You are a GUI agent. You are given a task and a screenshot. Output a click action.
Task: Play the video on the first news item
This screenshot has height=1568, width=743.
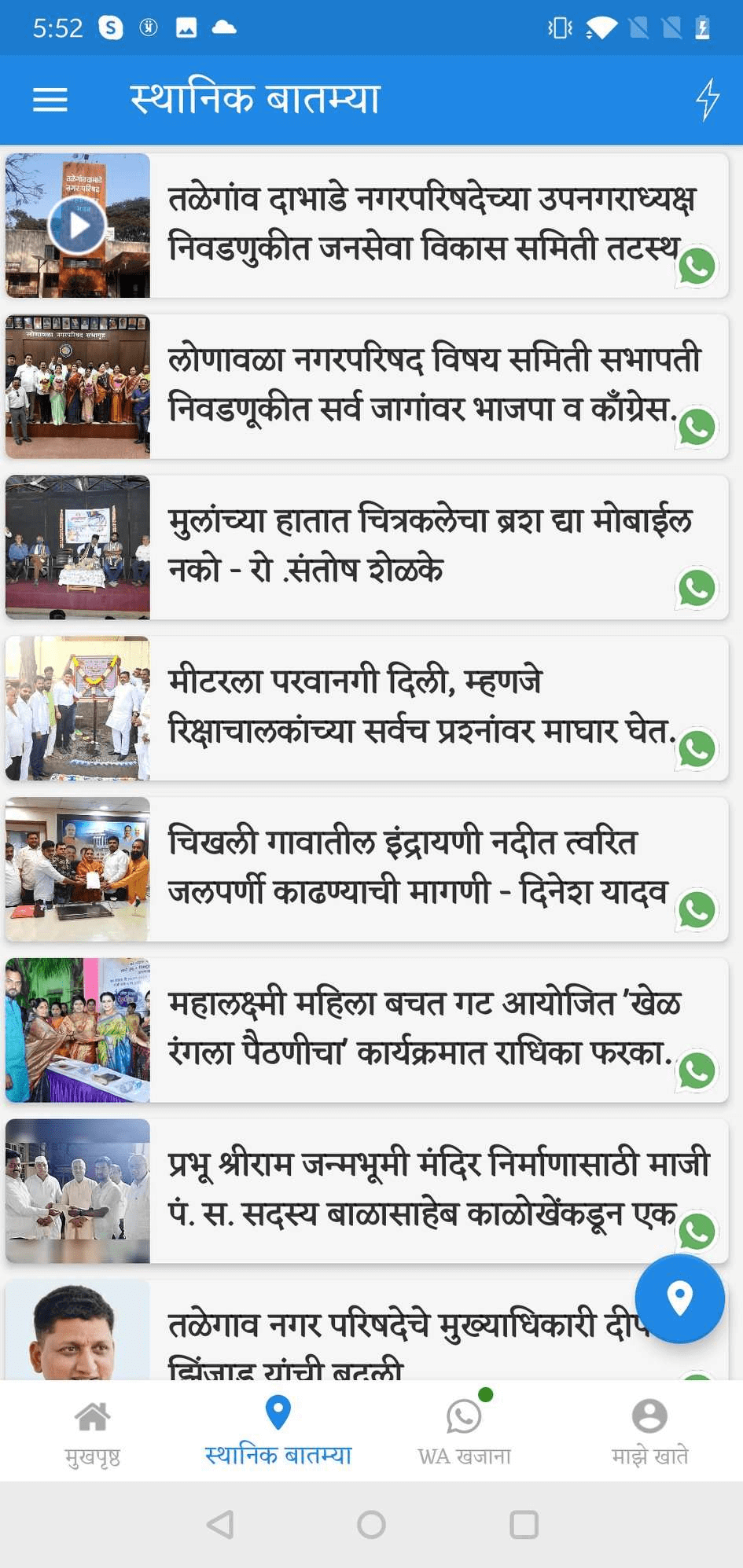coord(76,224)
